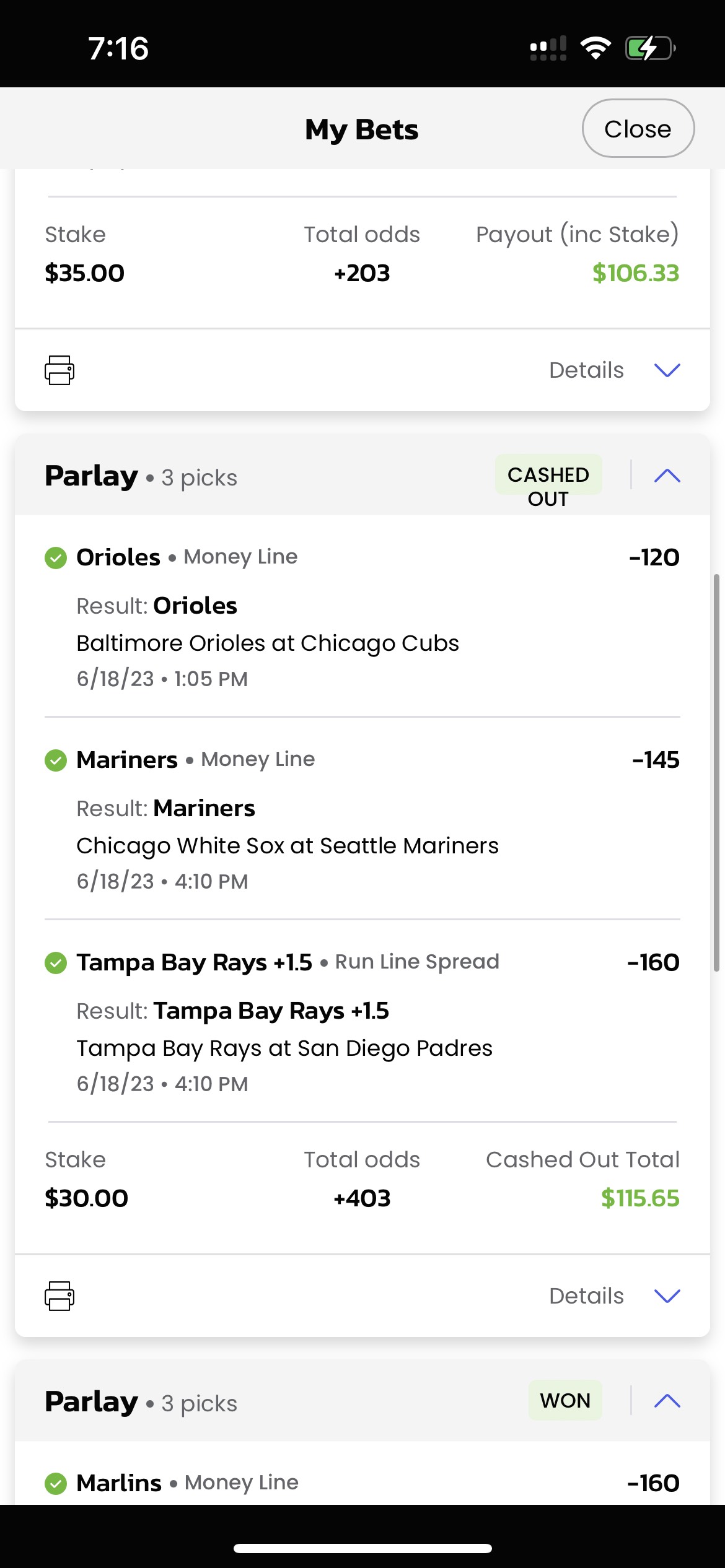The width and height of the screenshot is (725, 1568).
Task: Print the $35.00 stake bet slip
Action: pos(59,370)
